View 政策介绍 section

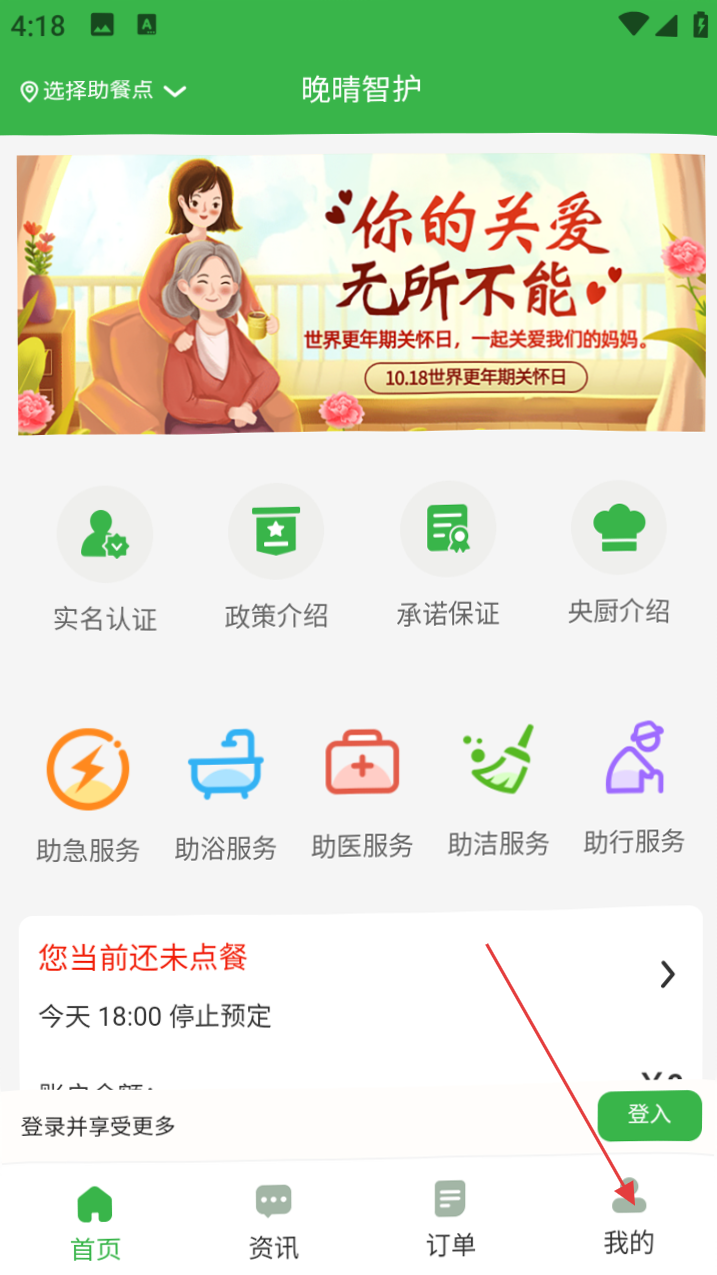[276, 558]
